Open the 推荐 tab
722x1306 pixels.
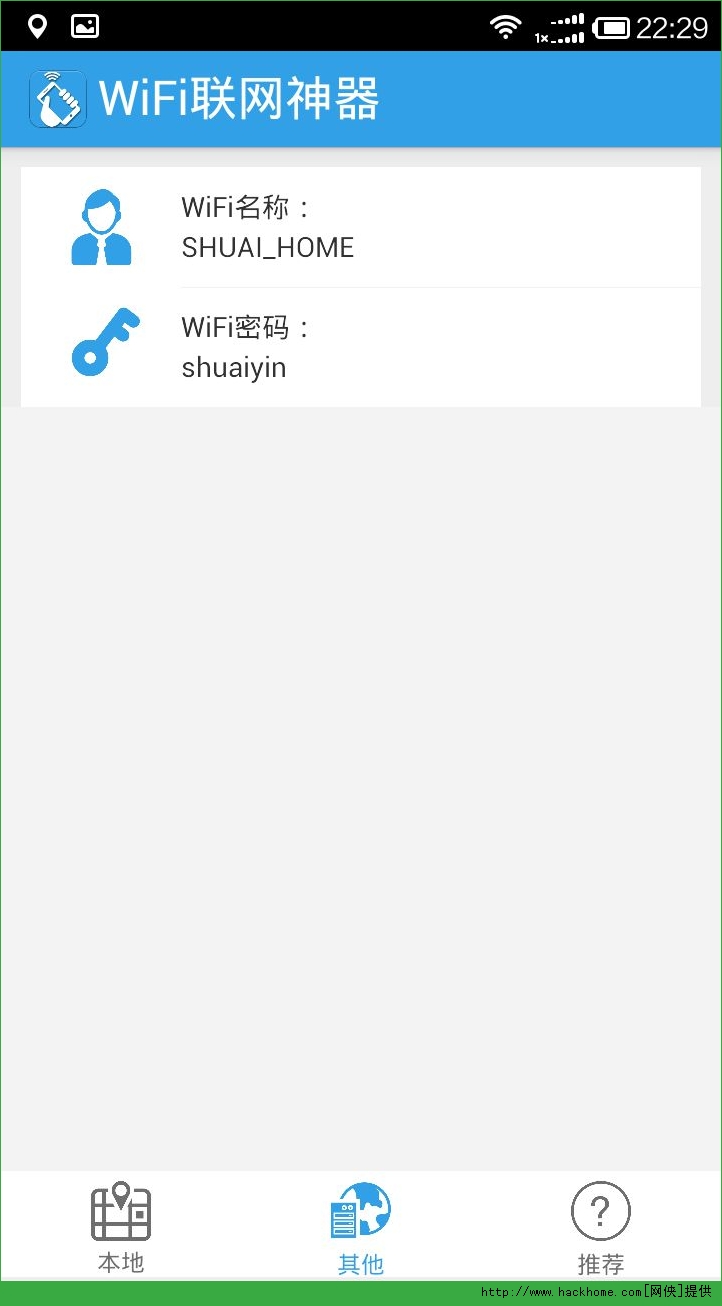600,1227
